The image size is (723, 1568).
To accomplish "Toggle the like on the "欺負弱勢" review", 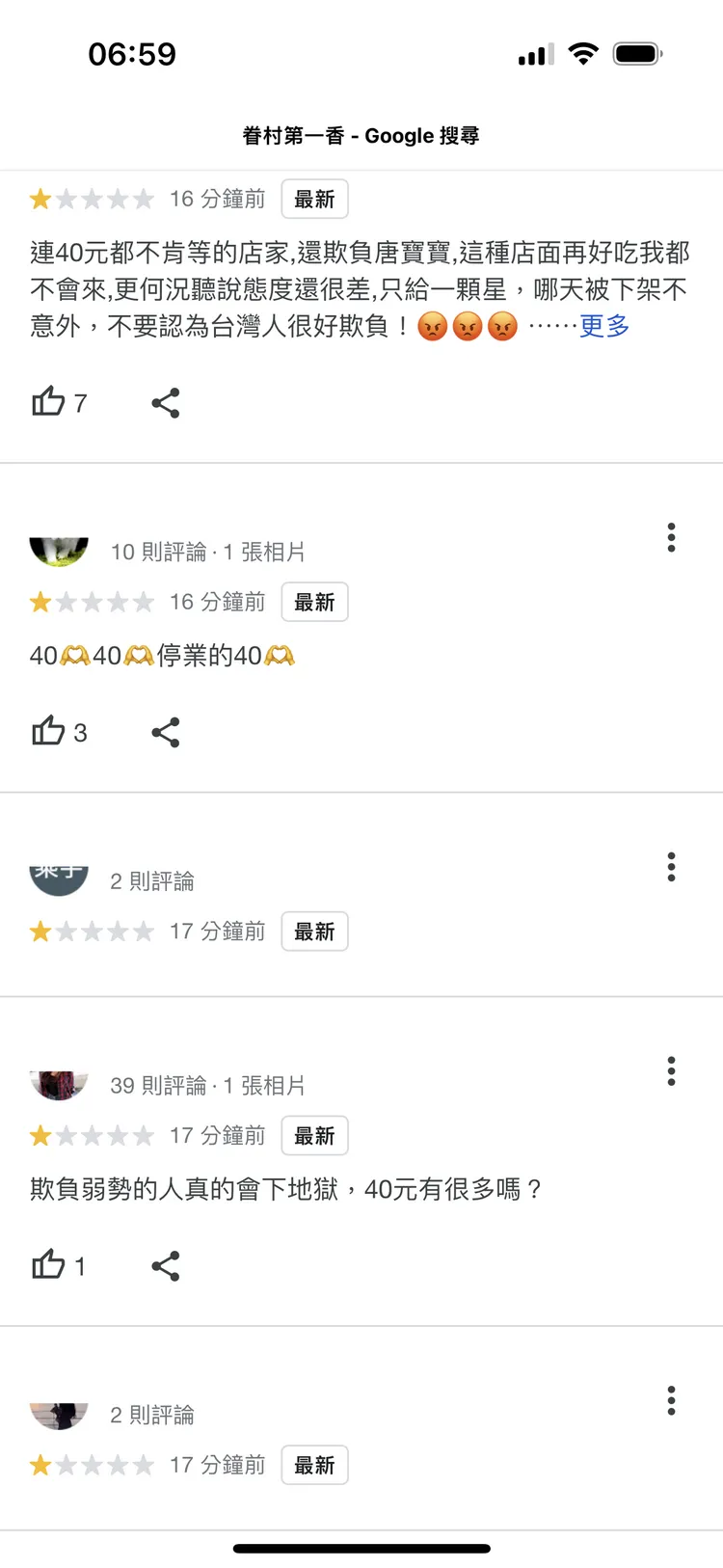I will [x=48, y=1266].
